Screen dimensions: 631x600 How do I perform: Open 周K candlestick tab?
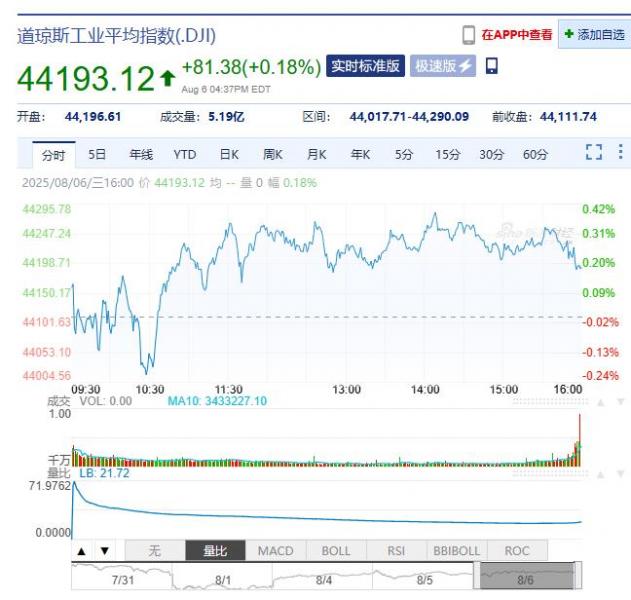273,154
